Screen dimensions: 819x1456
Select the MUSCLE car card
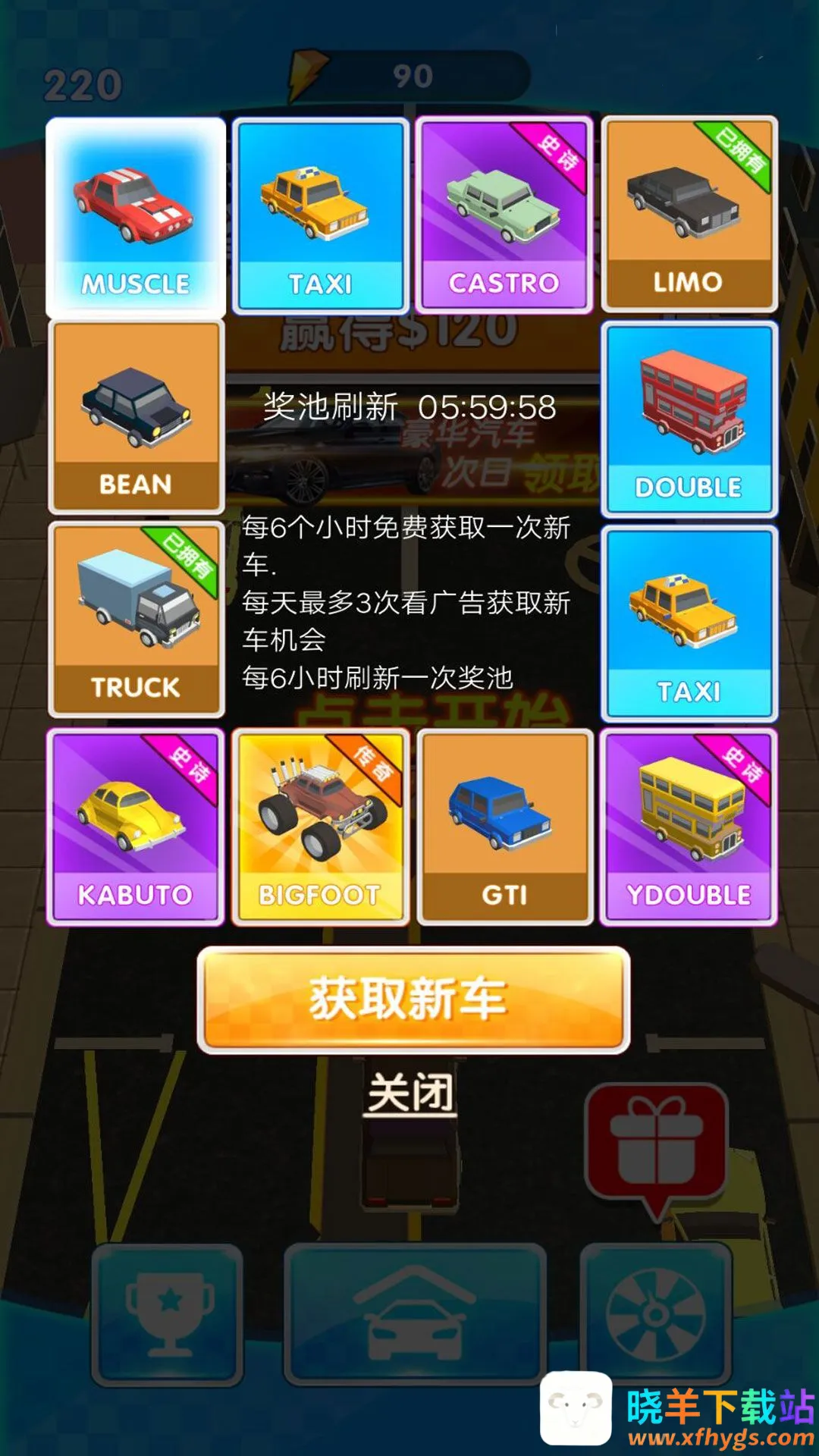pos(136,216)
